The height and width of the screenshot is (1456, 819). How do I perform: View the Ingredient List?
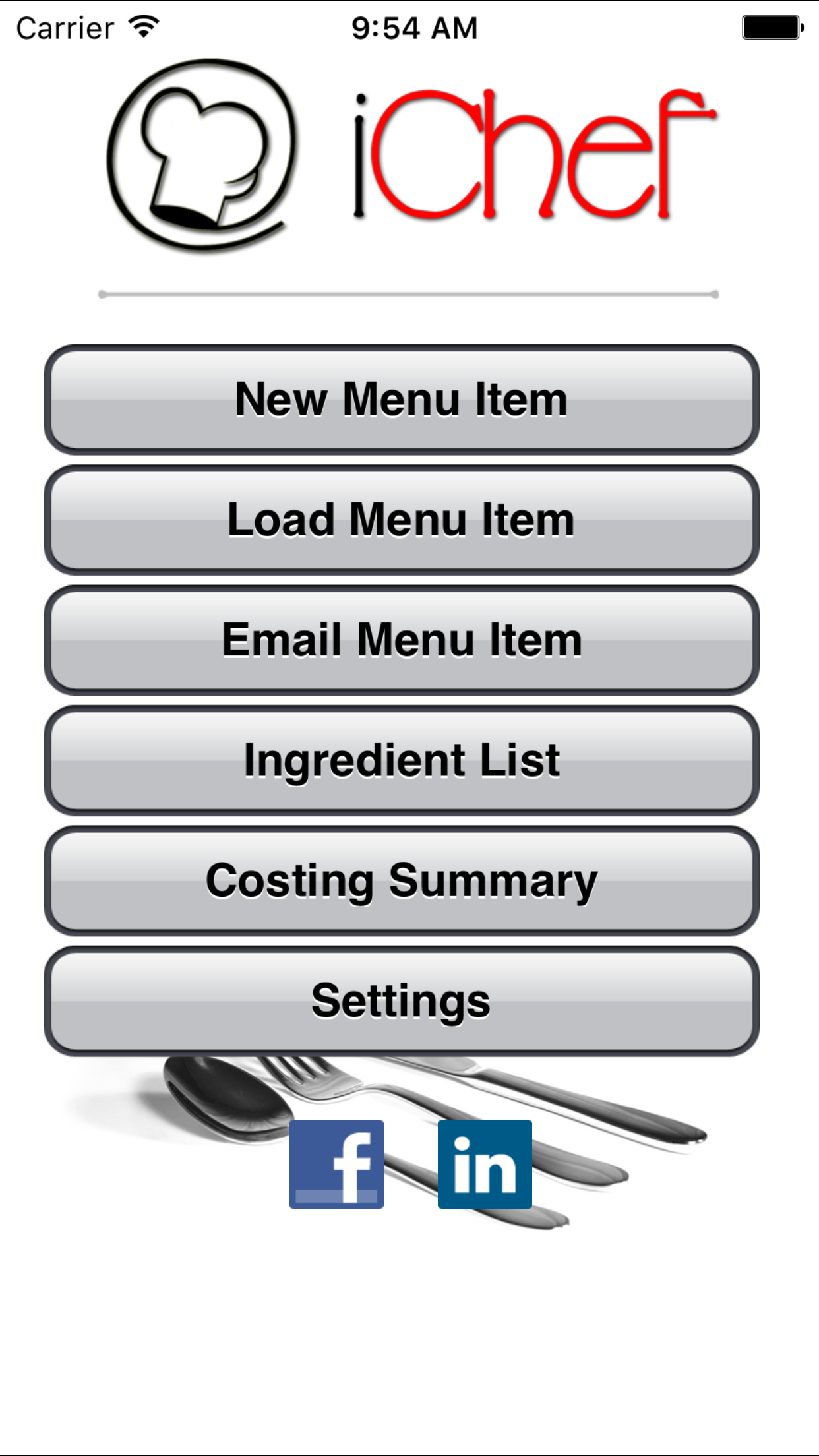coord(400,759)
